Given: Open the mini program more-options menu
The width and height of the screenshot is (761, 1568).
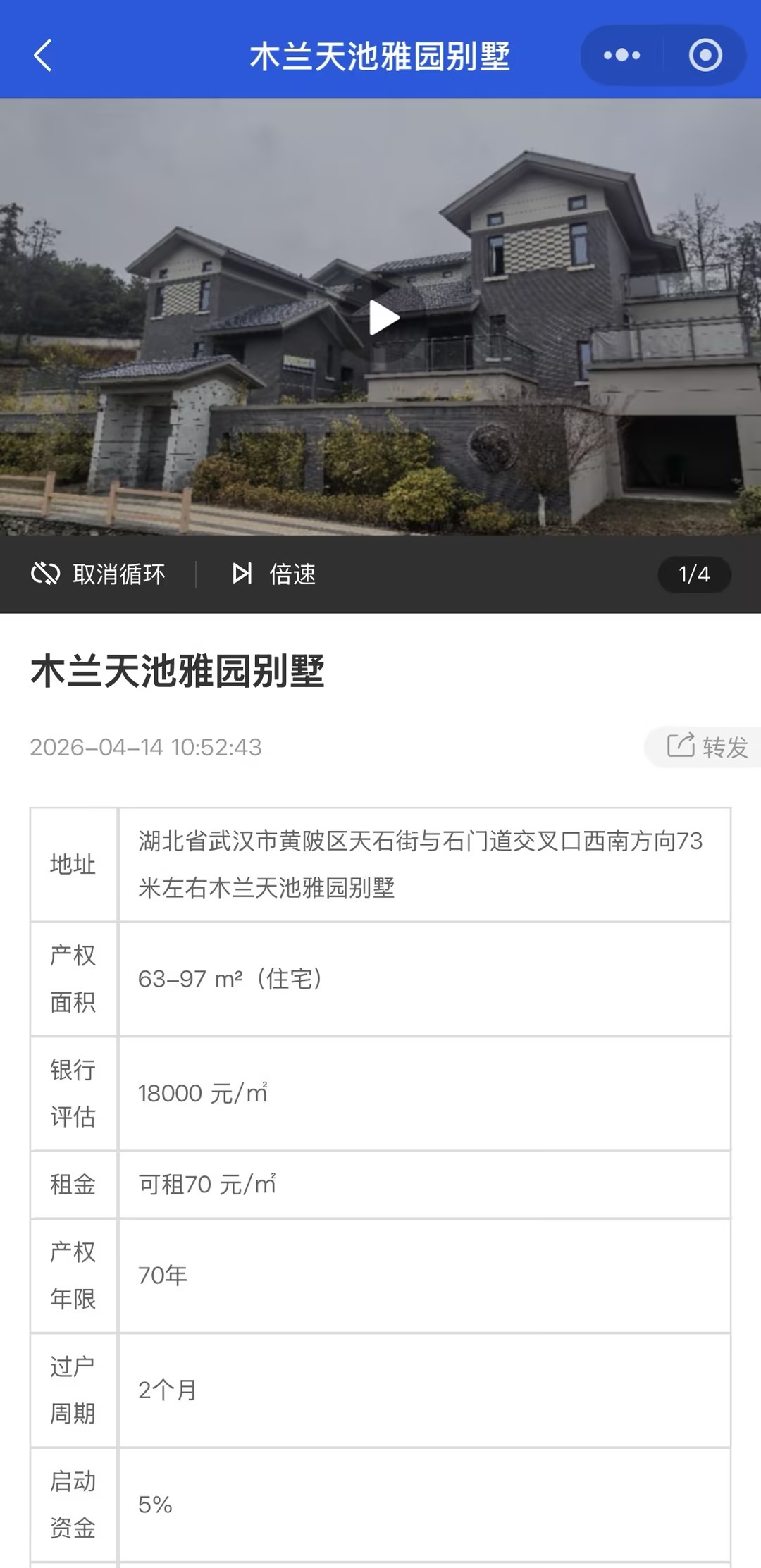Looking at the screenshot, I should click(621, 56).
